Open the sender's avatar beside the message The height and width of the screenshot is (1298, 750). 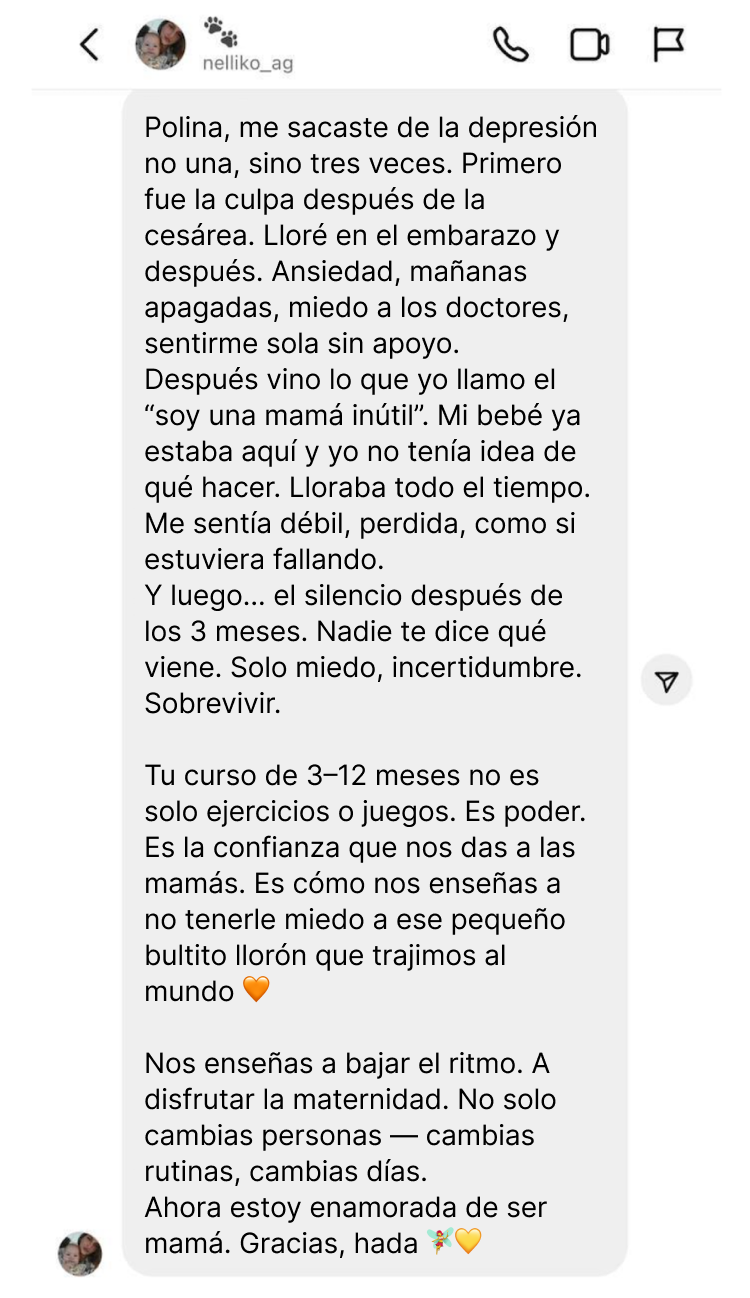[x=80, y=1253]
